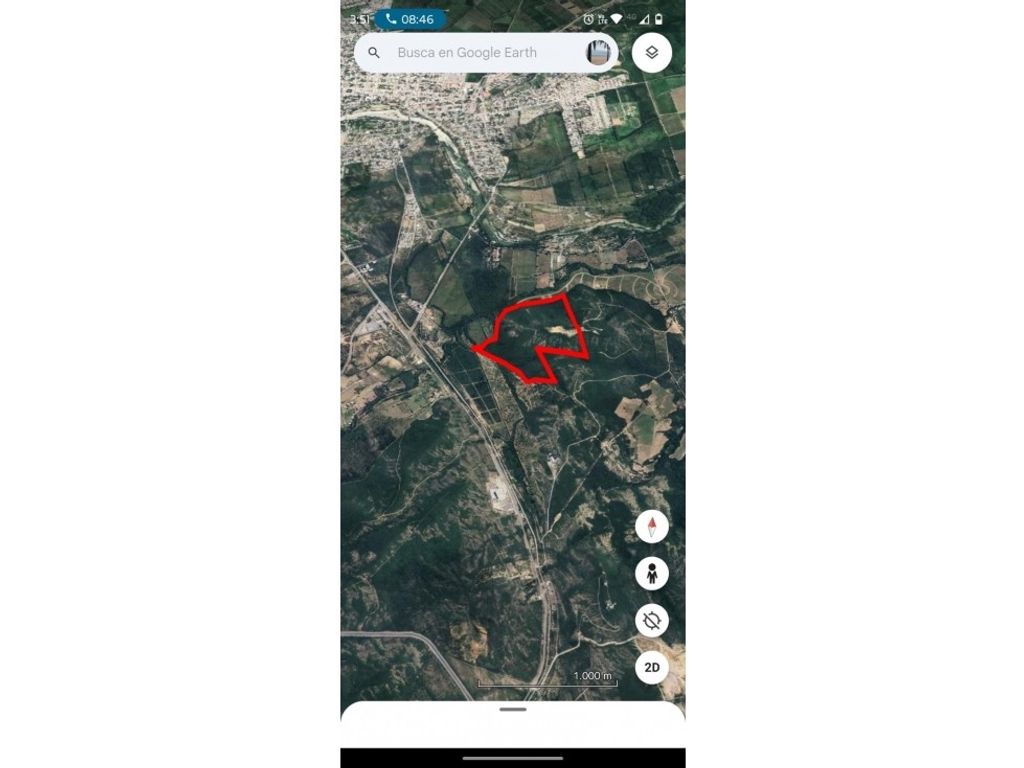
Task: Reset orientation with the compass button
Action: (x=652, y=526)
